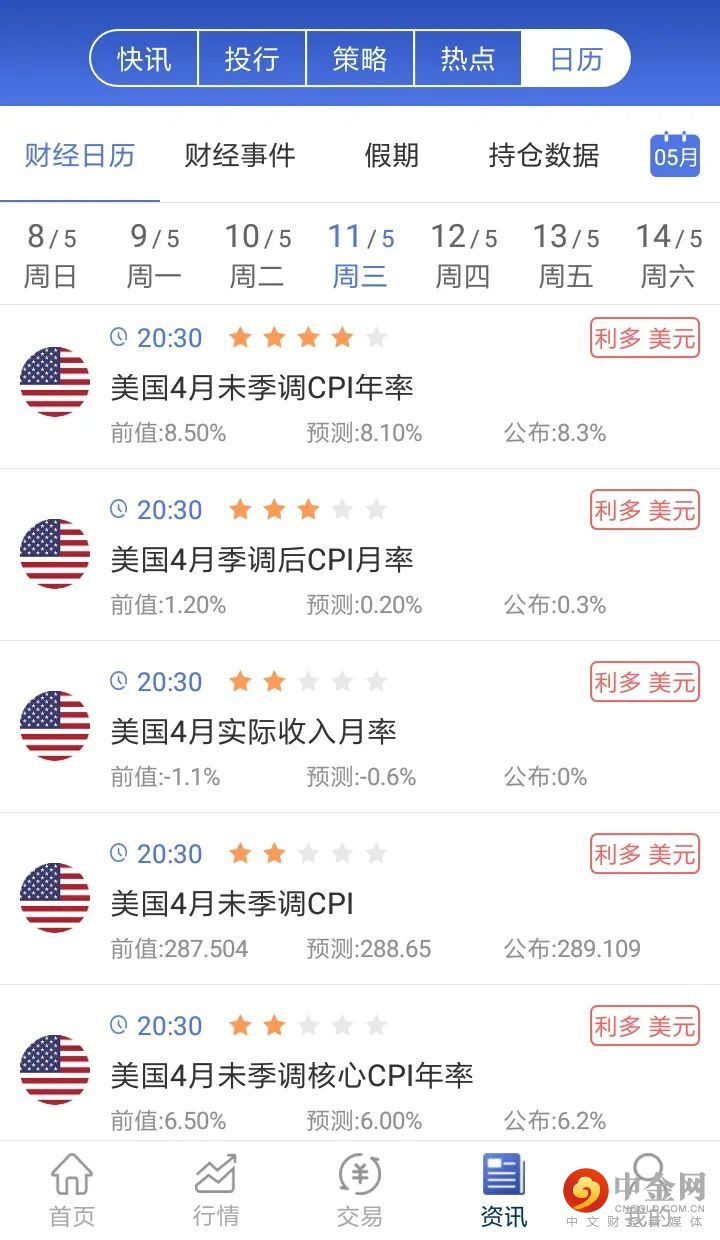Switch to the 交易 tab
Image resolution: width=720 pixels, height=1240 pixels.
[x=360, y=1190]
